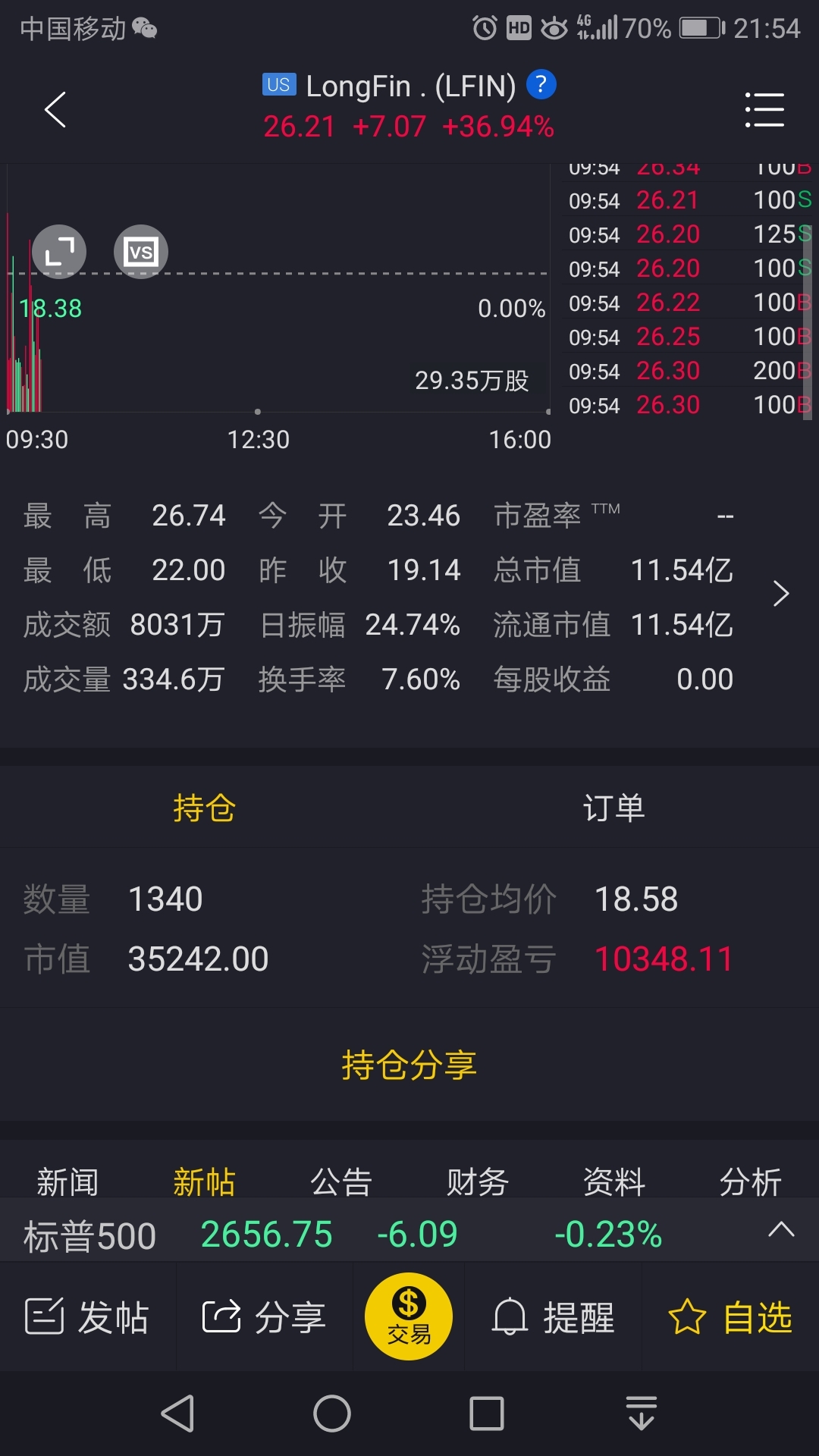Show more stock details via right chevron
The height and width of the screenshot is (1456, 819).
pos(781,594)
